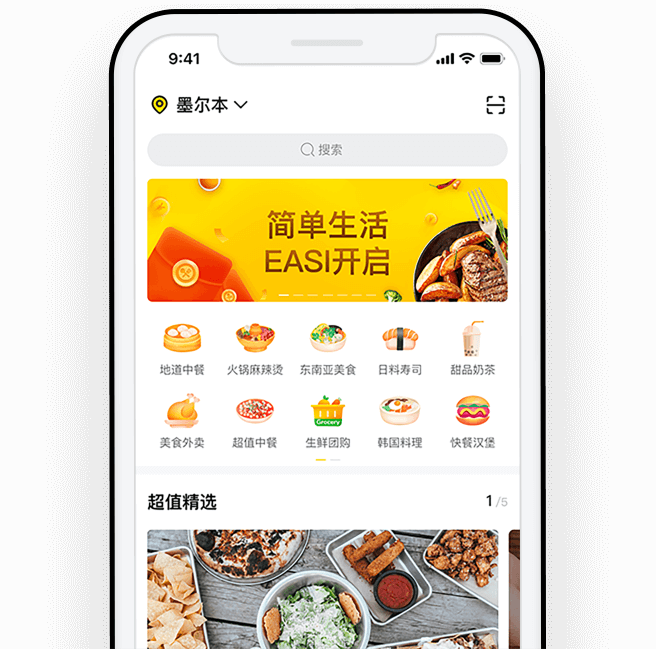Open the 生鲜团购 grocery category
This screenshot has height=649, width=656.
tap(327, 421)
